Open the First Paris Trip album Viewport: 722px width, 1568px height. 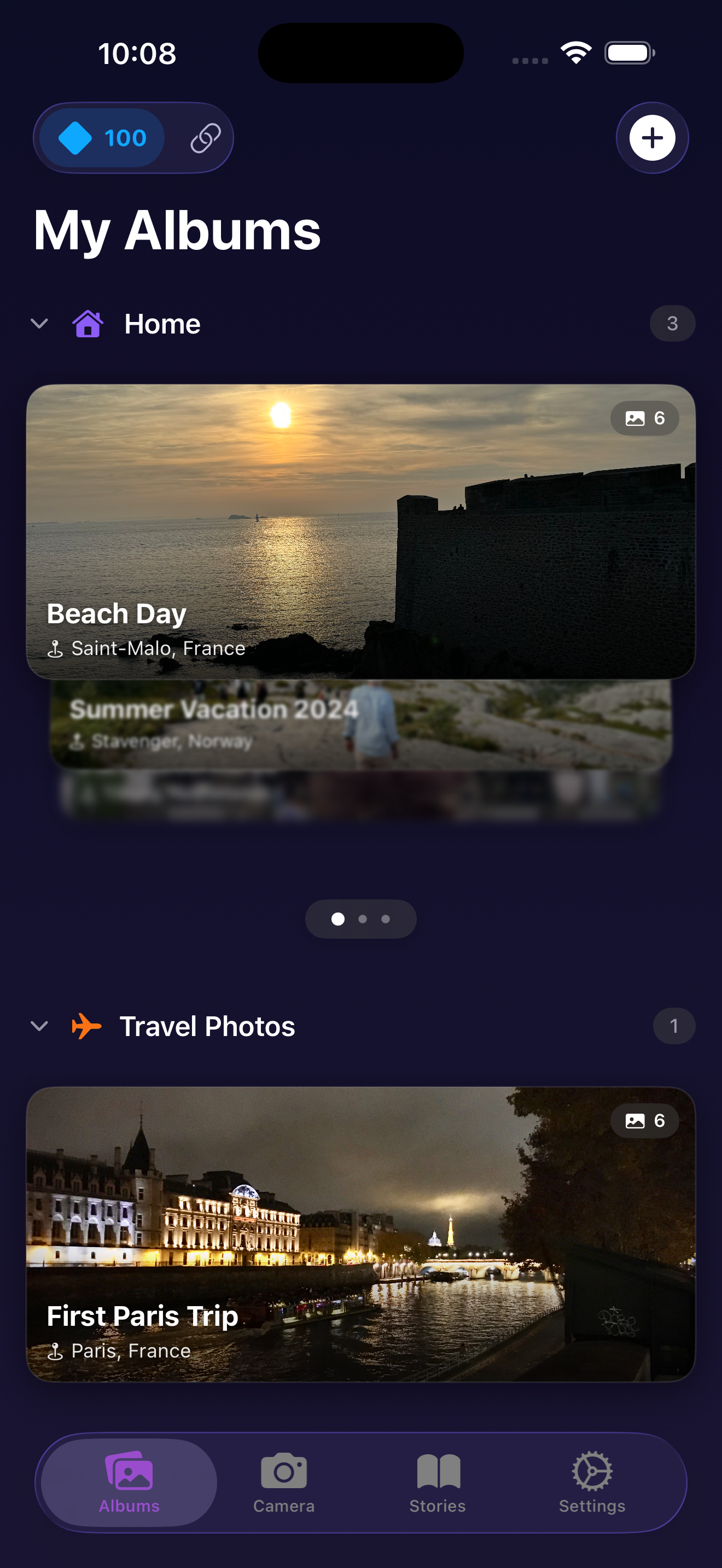360,1233
